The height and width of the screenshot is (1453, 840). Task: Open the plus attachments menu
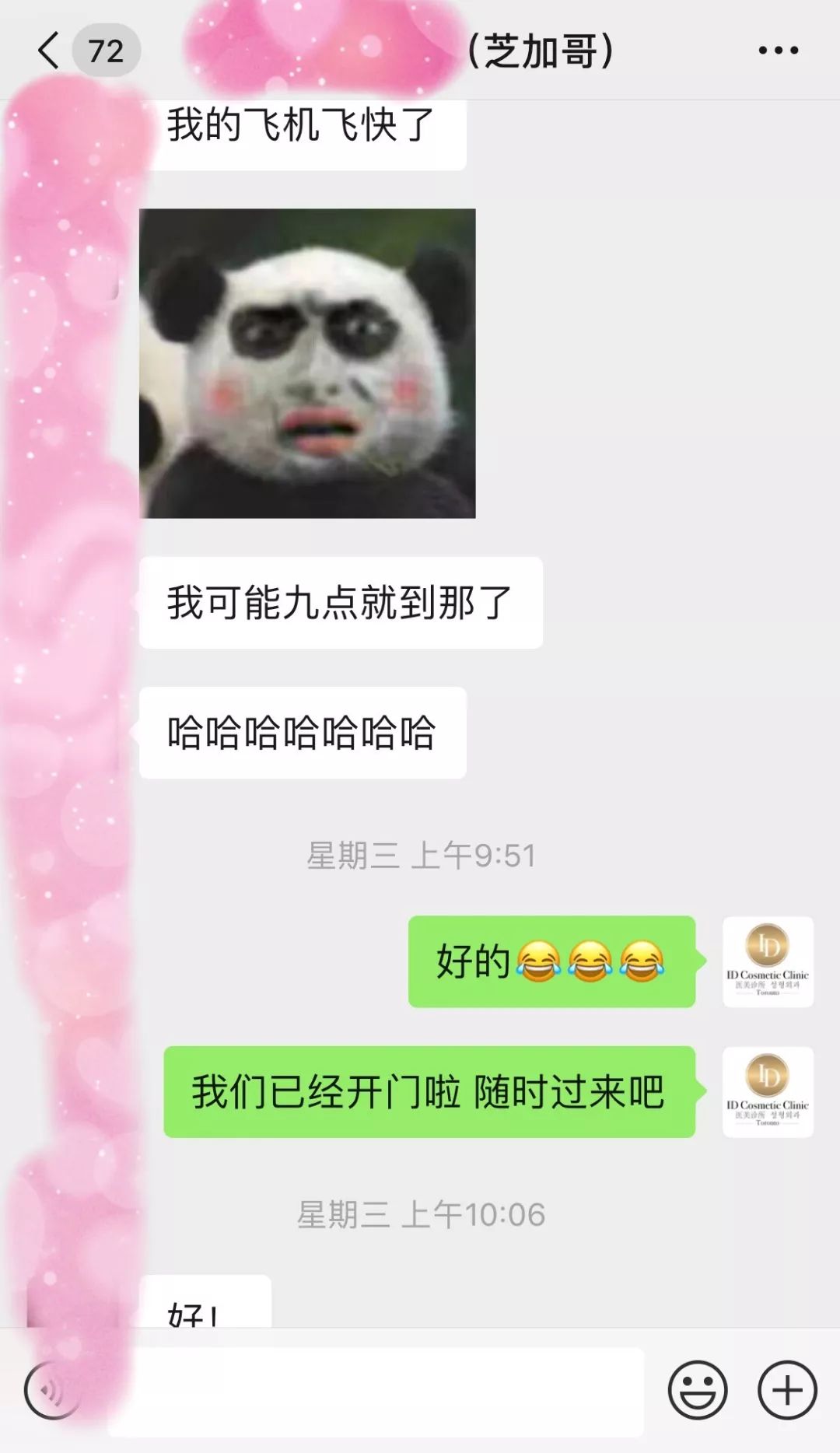tap(787, 1390)
